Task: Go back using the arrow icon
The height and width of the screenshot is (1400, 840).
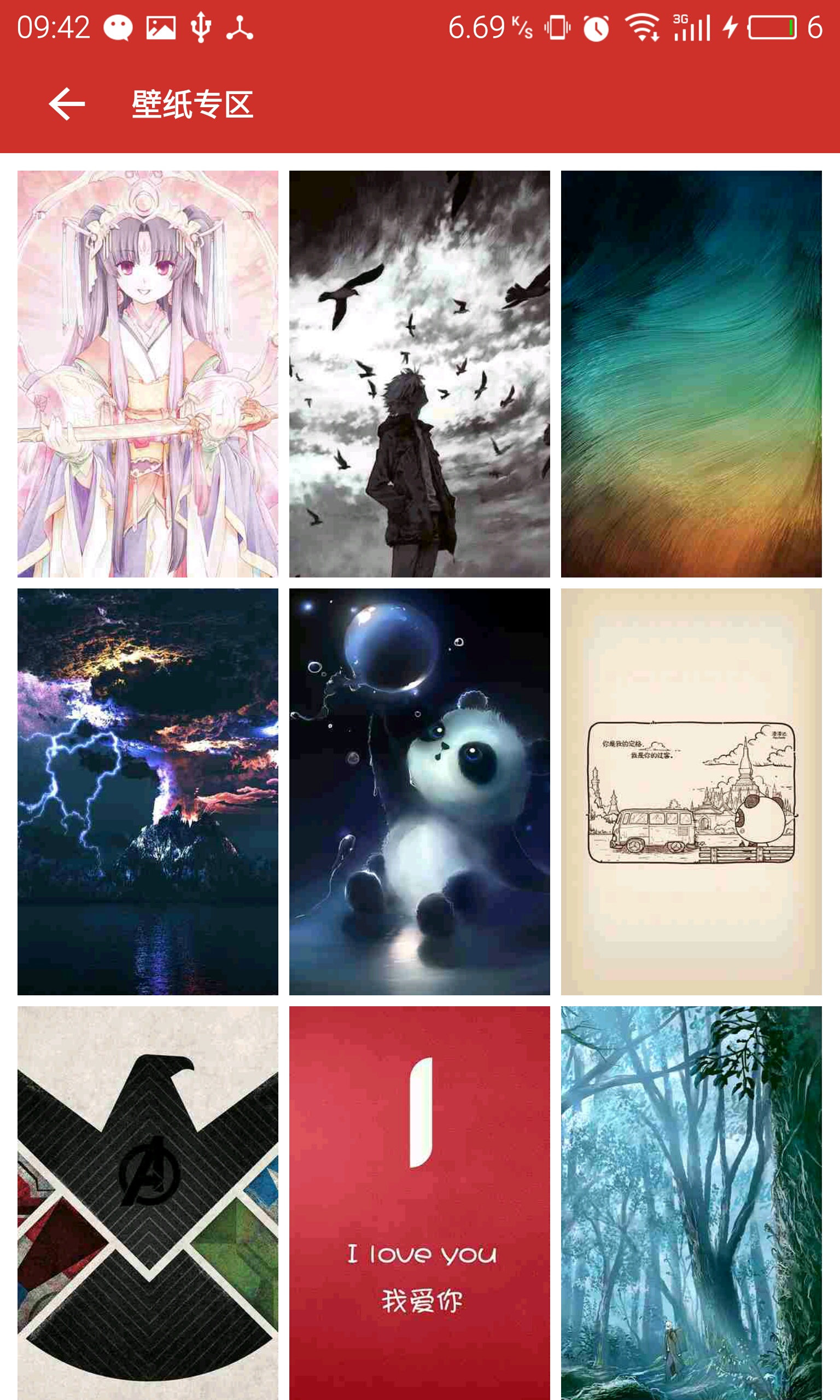Action: pyautogui.click(x=67, y=104)
